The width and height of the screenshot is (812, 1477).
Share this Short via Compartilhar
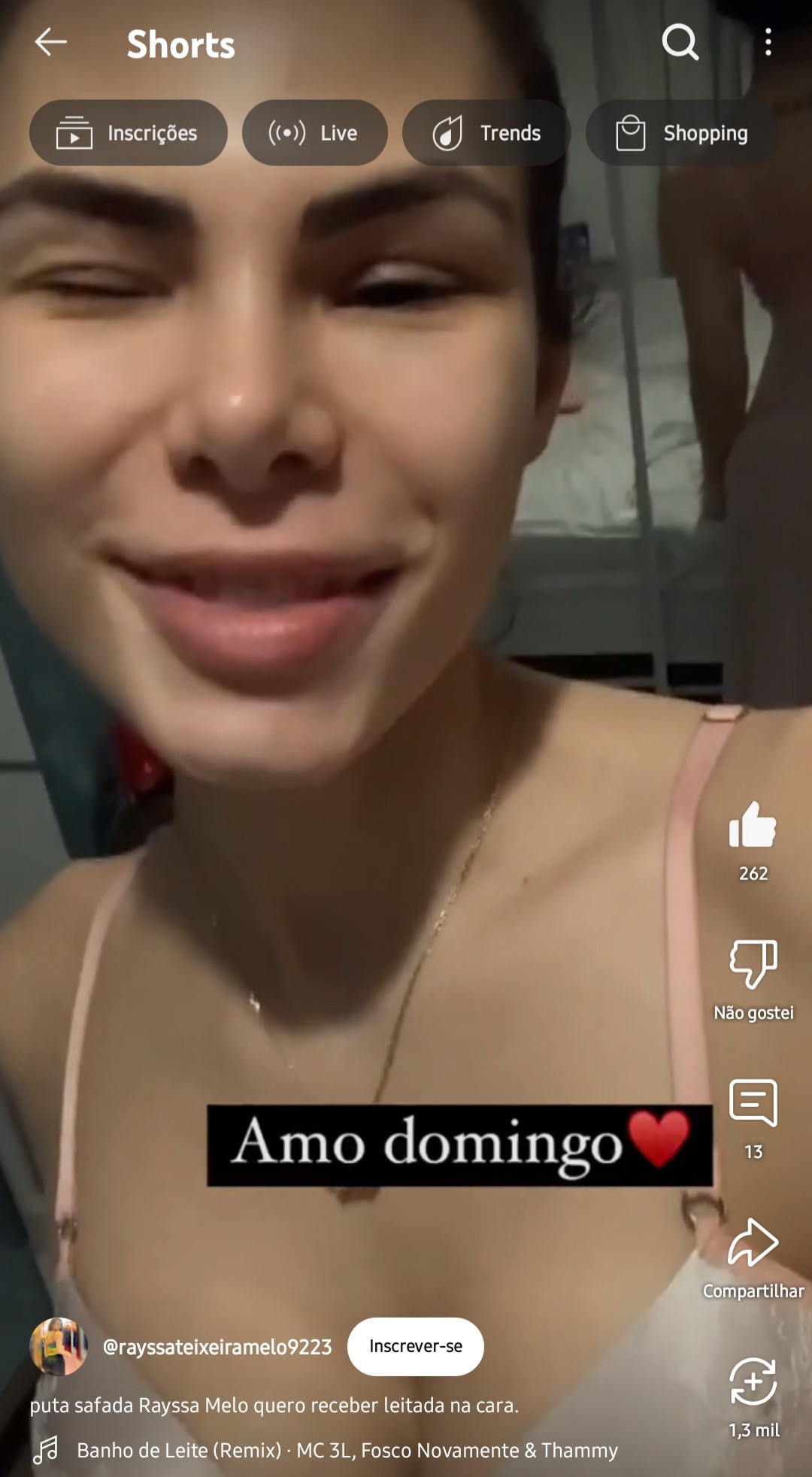(753, 1242)
